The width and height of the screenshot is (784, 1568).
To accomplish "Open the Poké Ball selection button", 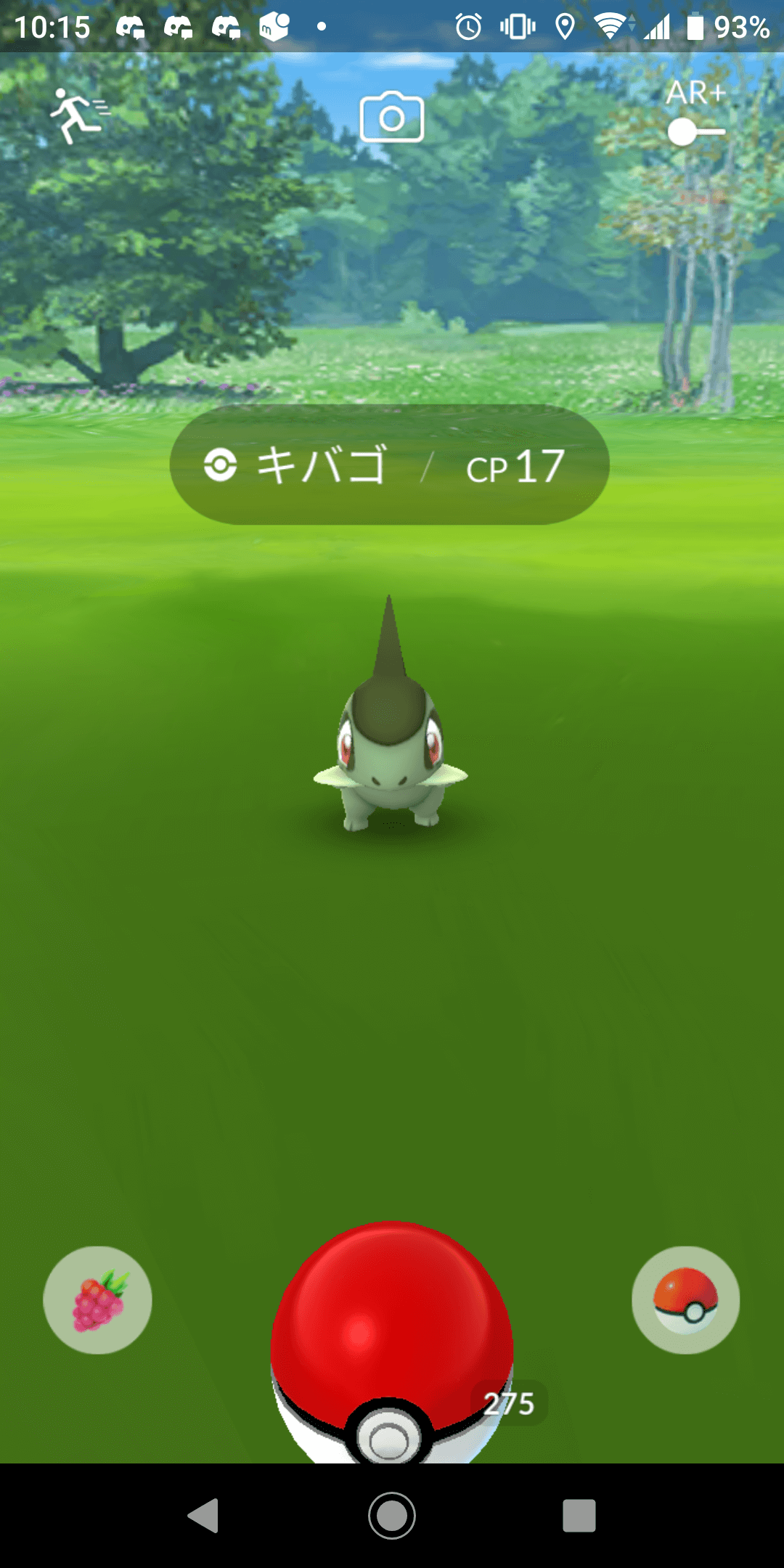I will [685, 1300].
